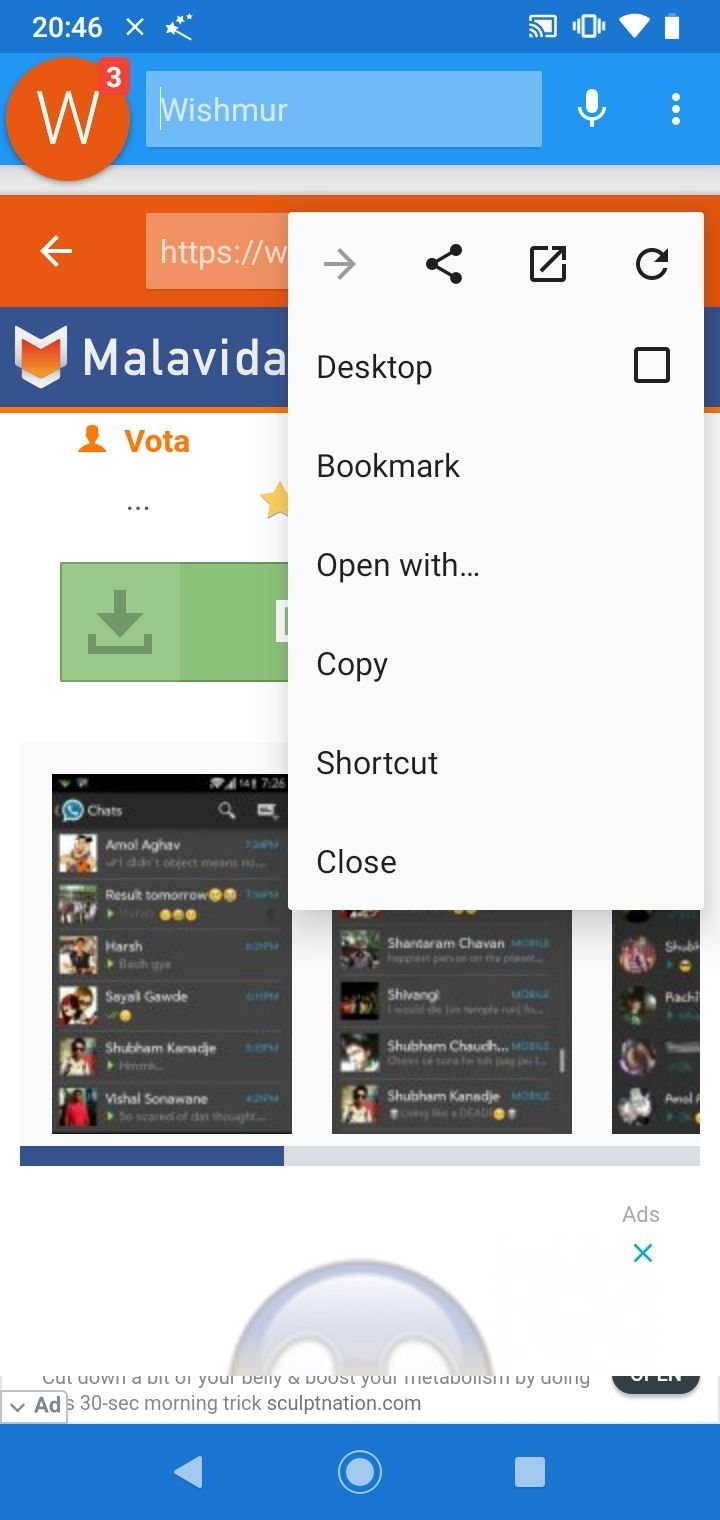The image size is (720, 1520).
Task: Tap the system home button
Action: point(360,1472)
